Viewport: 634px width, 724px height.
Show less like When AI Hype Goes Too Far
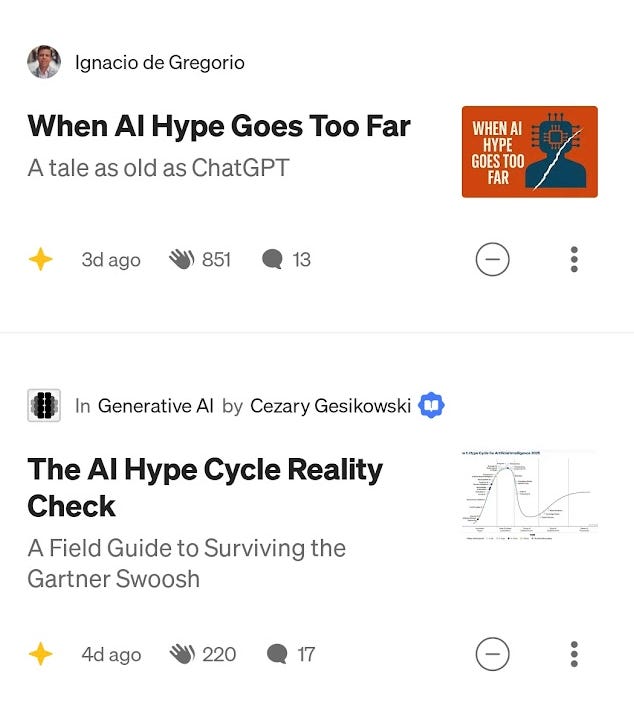coord(492,259)
